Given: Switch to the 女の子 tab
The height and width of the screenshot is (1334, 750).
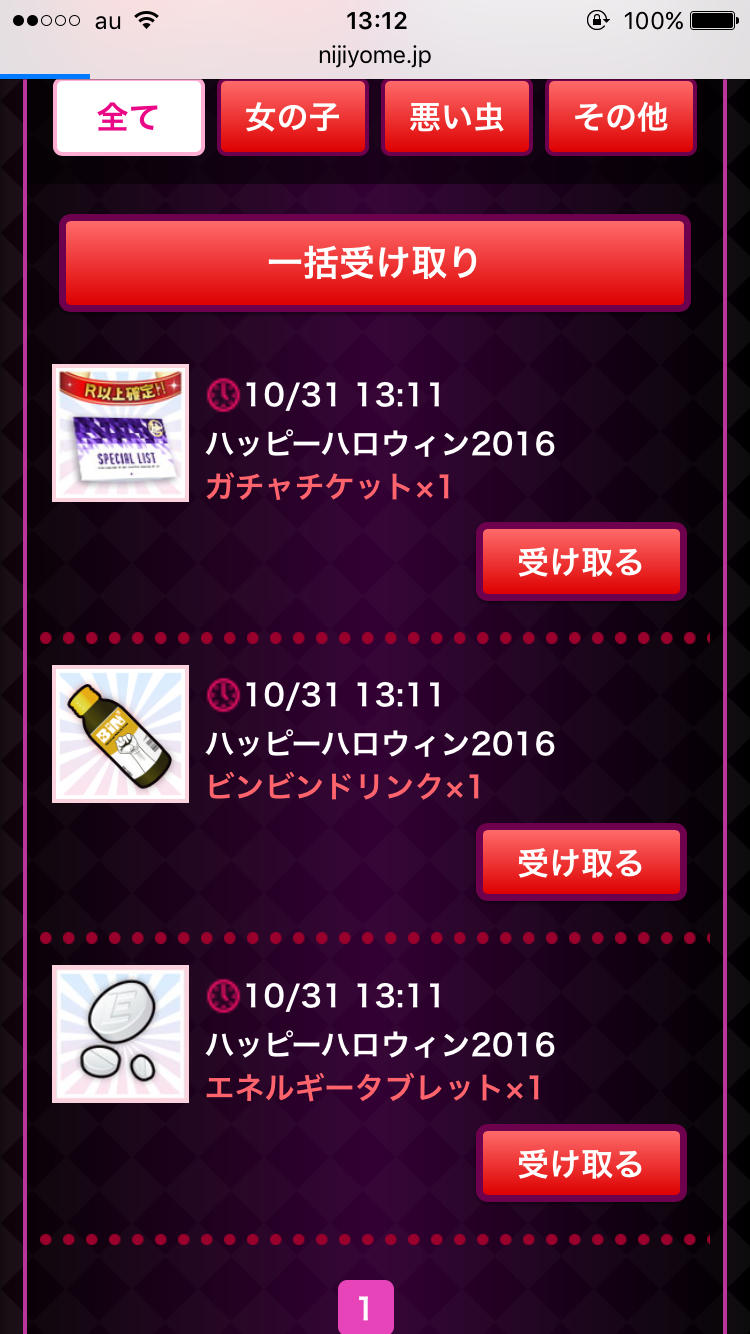Looking at the screenshot, I should (x=293, y=117).
